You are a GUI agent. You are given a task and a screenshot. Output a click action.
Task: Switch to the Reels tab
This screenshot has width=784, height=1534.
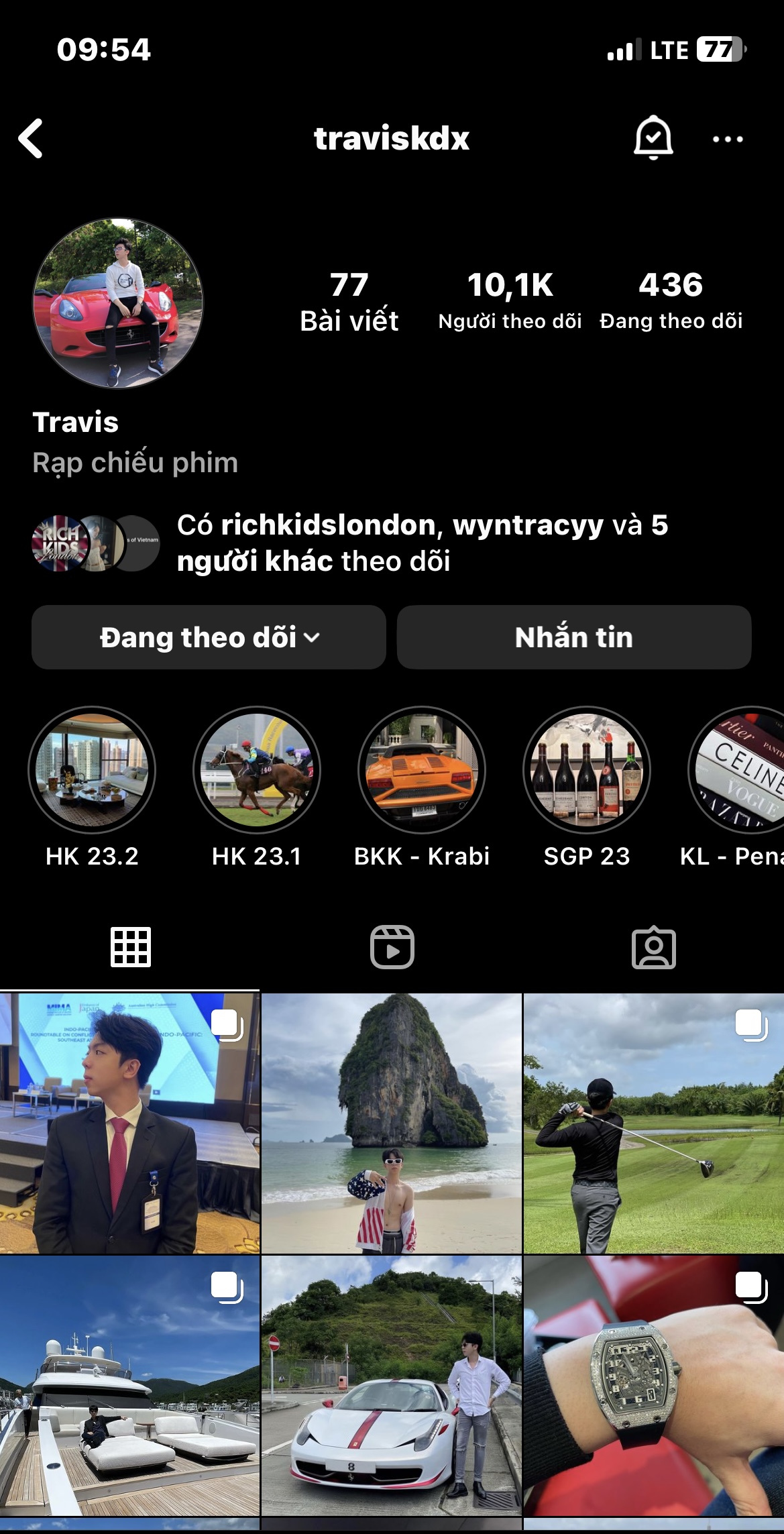click(x=392, y=947)
